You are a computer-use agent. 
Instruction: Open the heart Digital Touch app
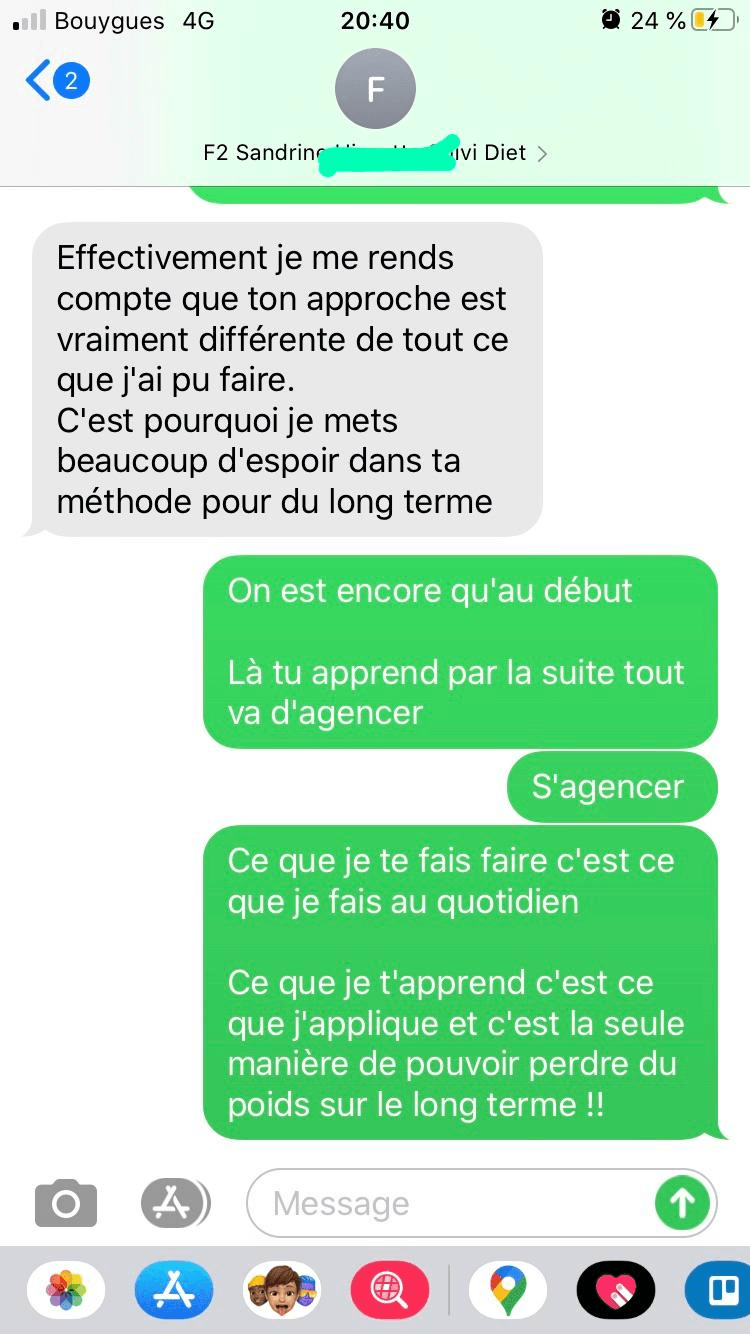click(616, 1291)
